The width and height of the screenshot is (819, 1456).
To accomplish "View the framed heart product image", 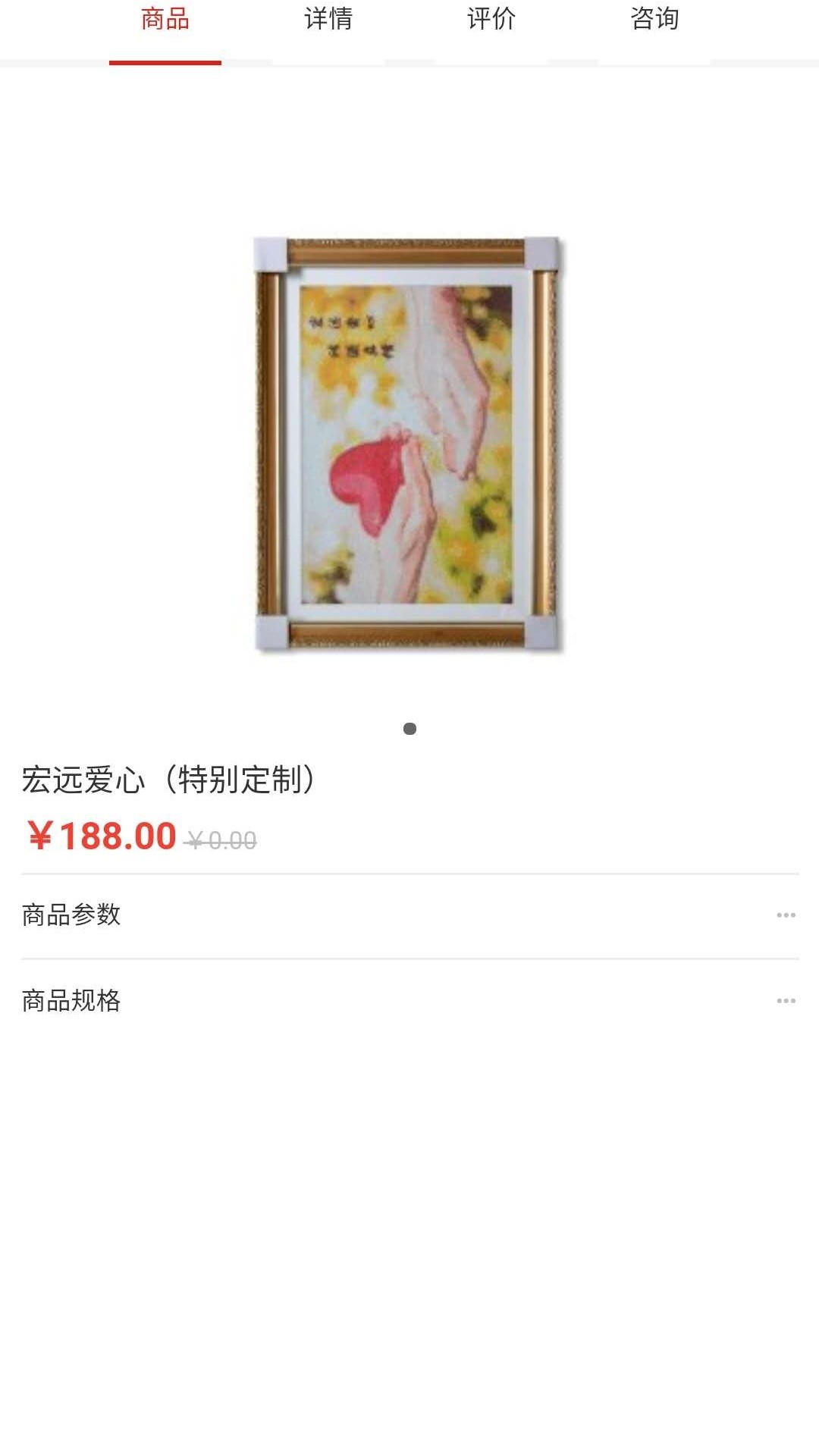I will [x=408, y=444].
